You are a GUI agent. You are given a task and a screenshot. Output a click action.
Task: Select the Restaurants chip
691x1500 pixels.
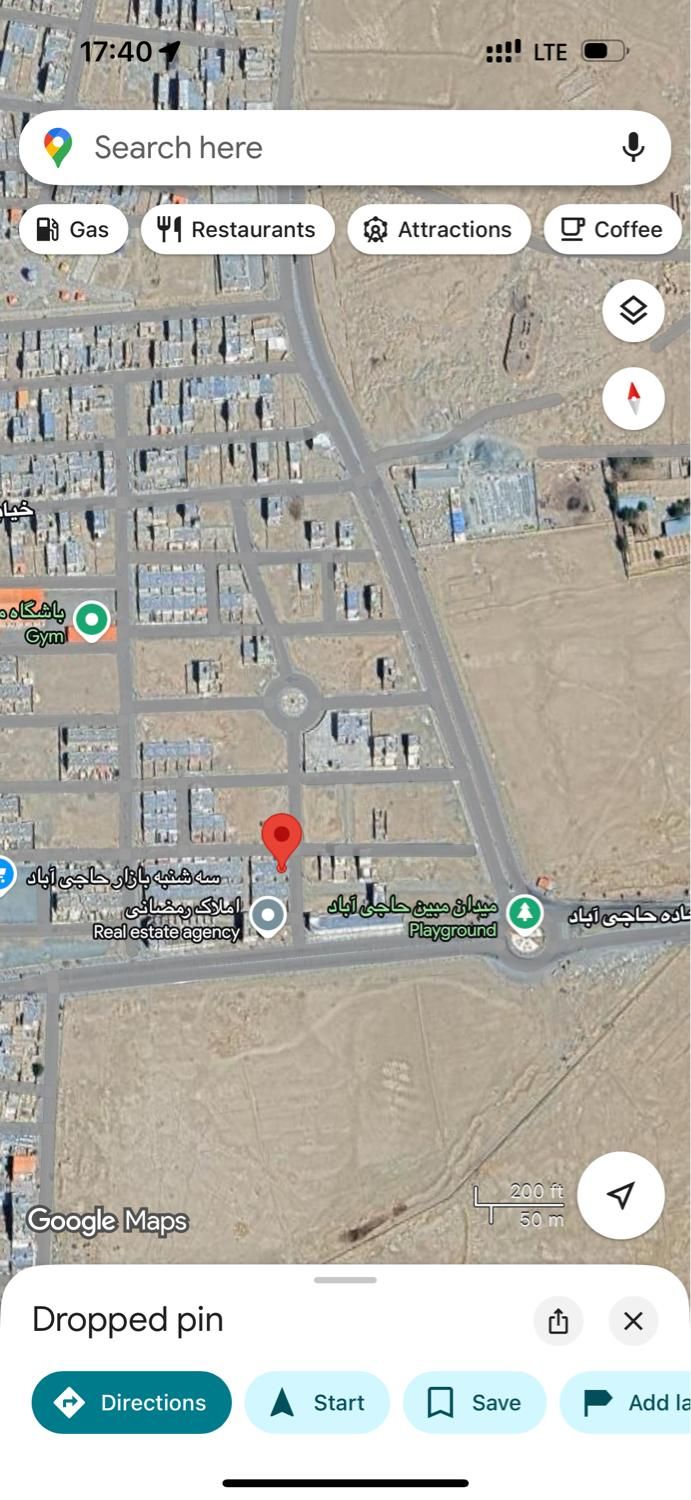click(237, 230)
